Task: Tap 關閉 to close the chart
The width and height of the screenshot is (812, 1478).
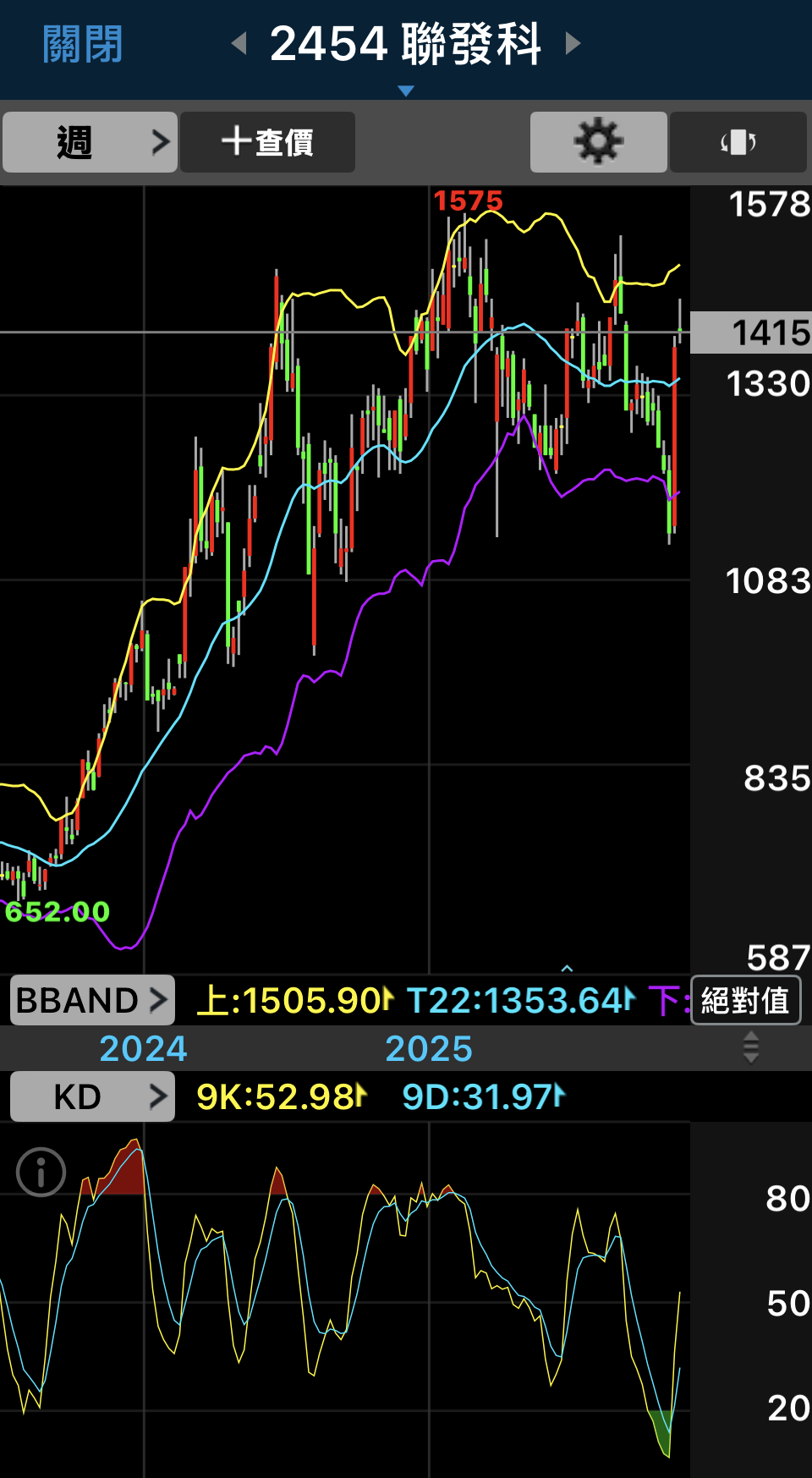Action: 82,44
